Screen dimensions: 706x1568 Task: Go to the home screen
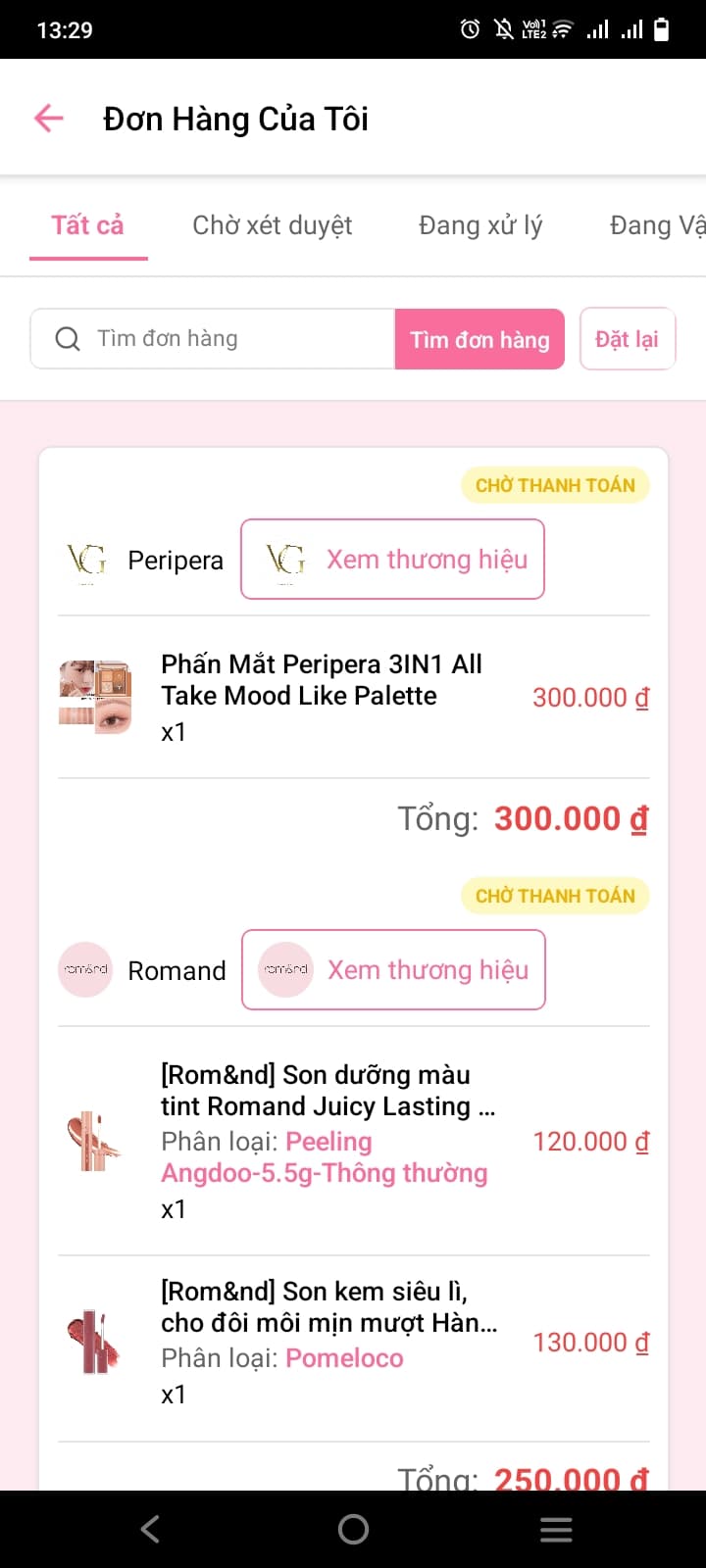coord(353,1529)
